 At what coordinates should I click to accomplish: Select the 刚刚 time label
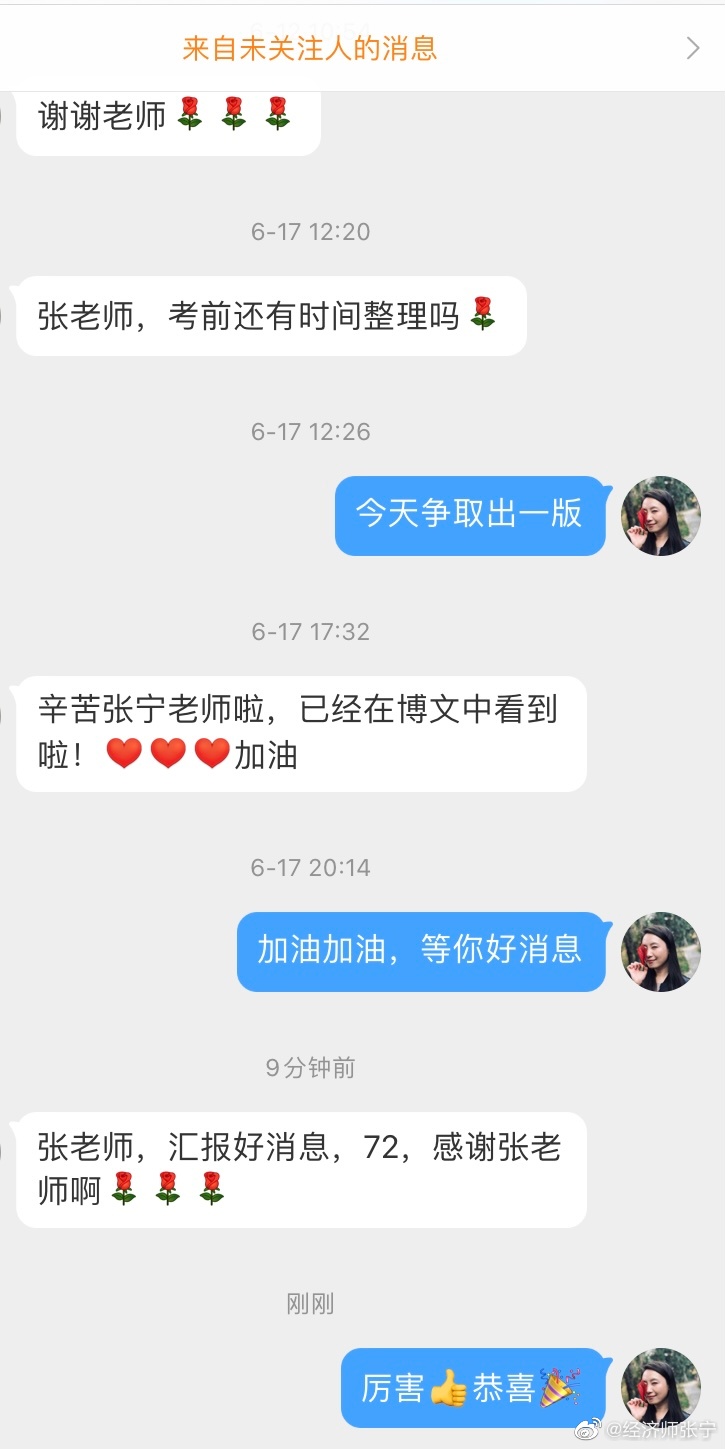tap(310, 1303)
